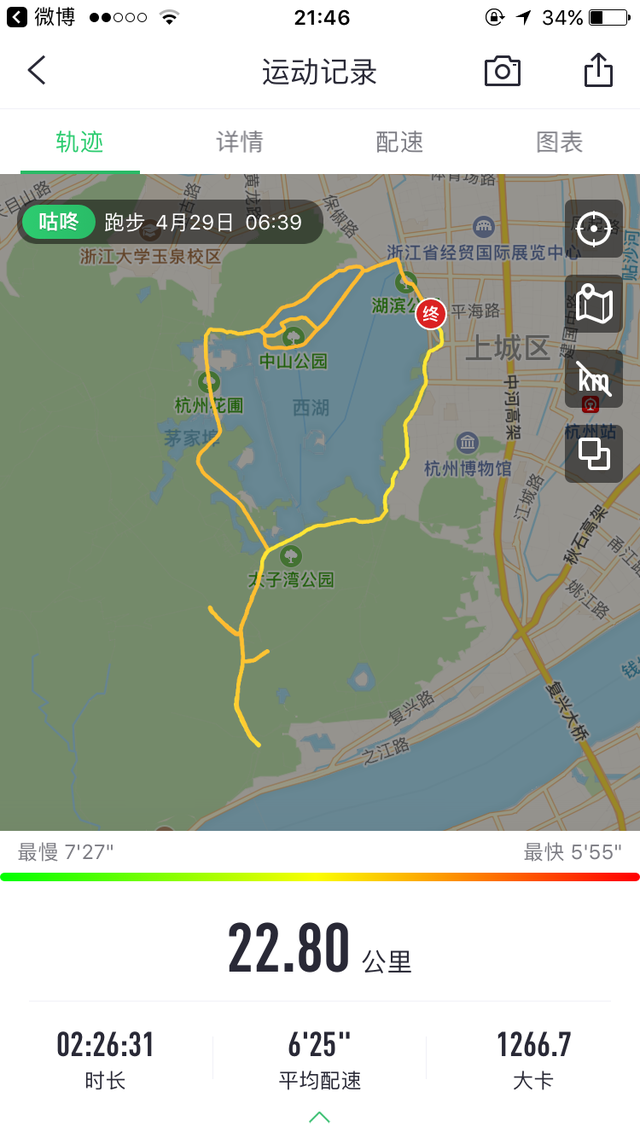Open the camera icon
The height and width of the screenshot is (1138, 640).
502,71
